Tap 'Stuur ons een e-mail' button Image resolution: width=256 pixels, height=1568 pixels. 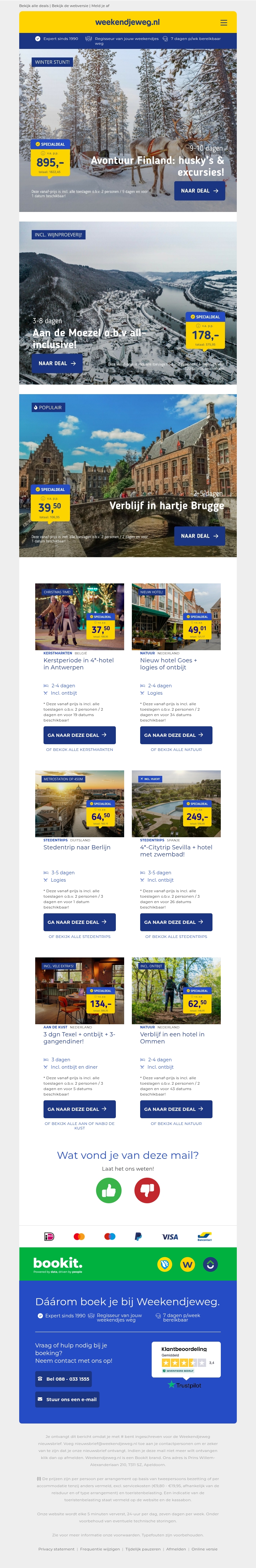click(x=67, y=1399)
